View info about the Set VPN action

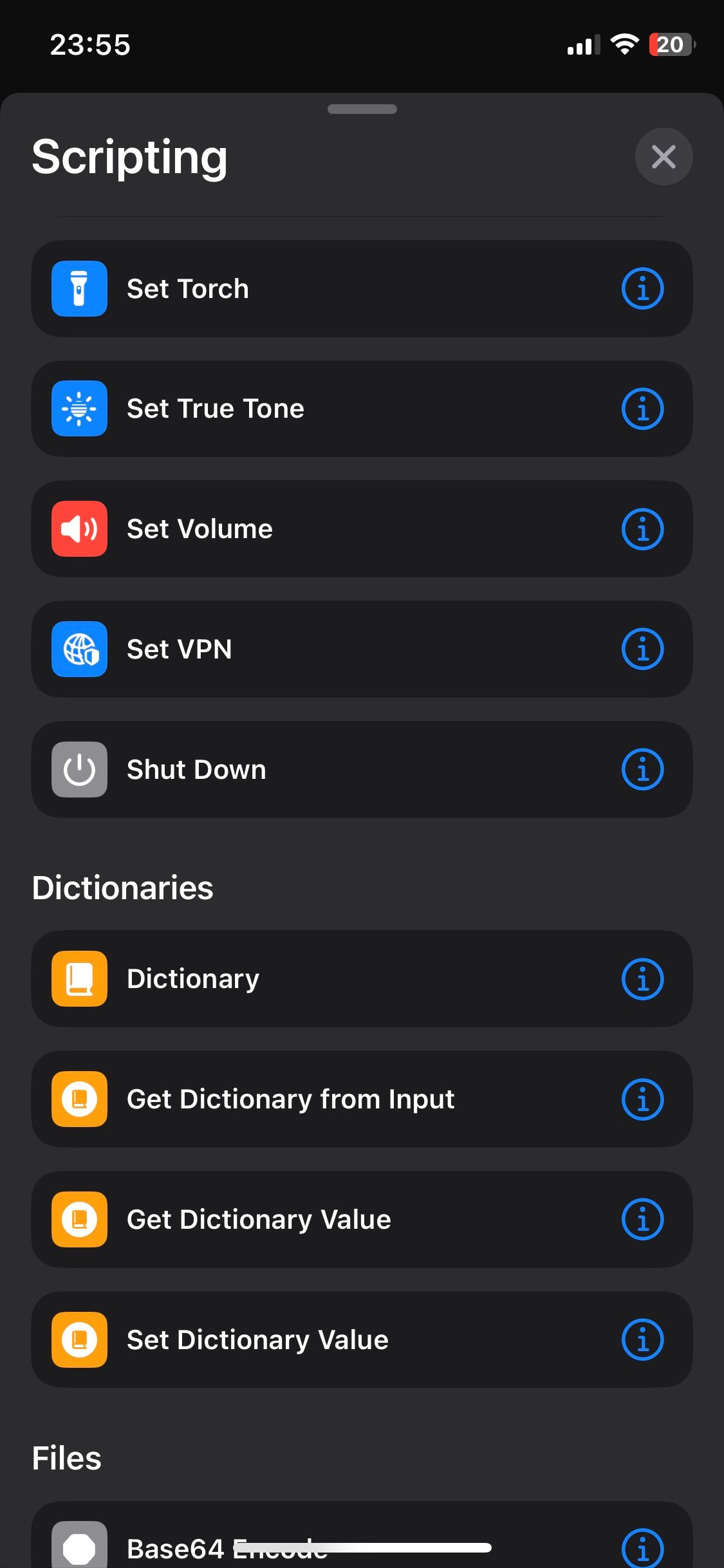pos(643,649)
